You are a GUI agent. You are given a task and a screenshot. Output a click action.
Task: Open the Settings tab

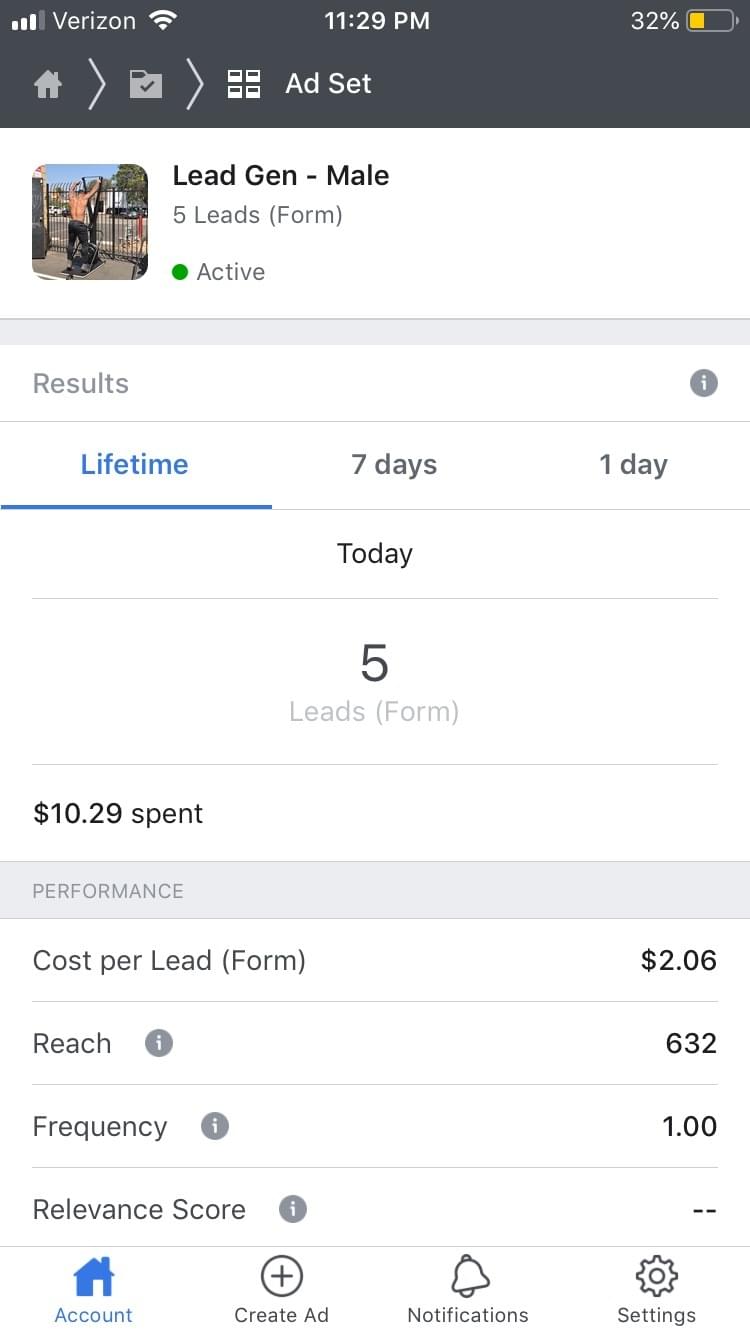656,1290
